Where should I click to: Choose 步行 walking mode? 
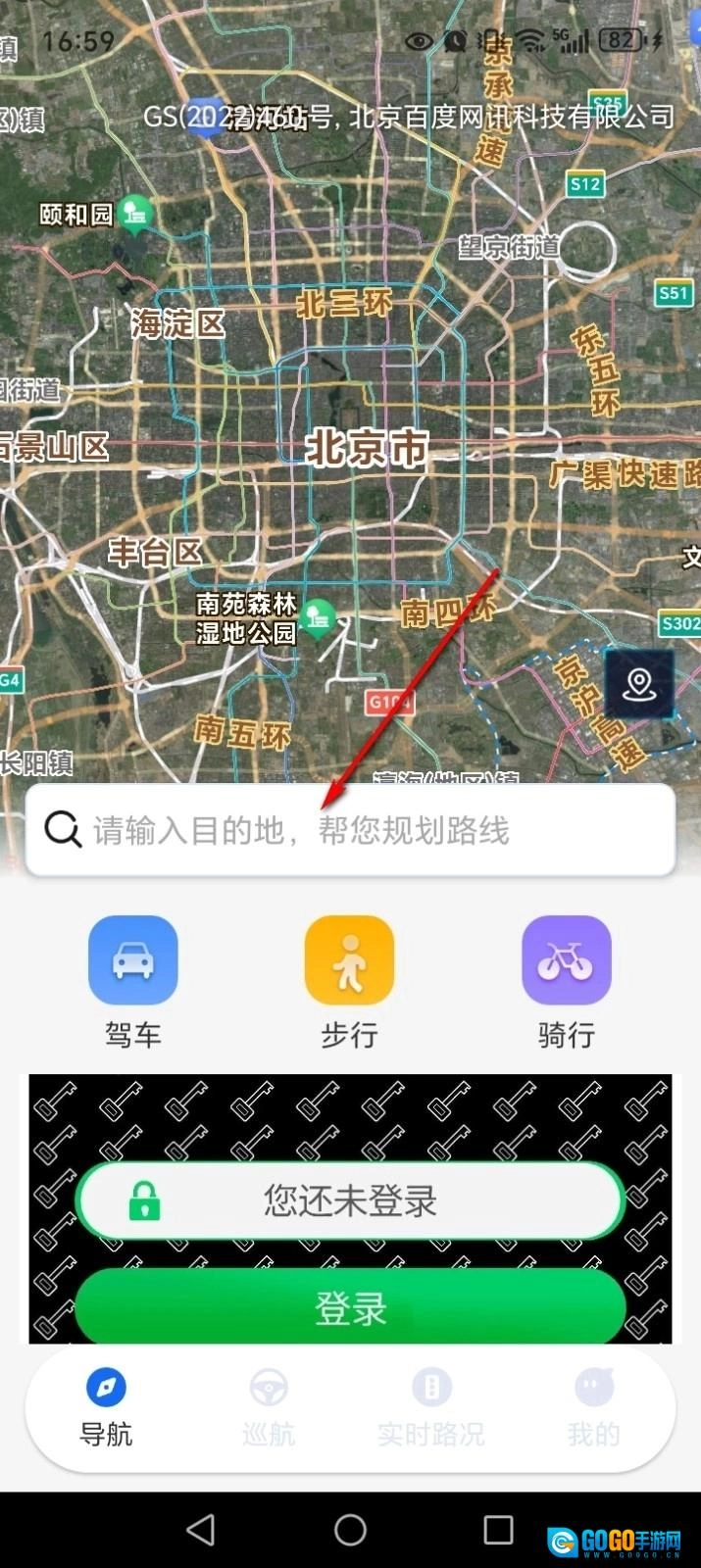(x=350, y=961)
